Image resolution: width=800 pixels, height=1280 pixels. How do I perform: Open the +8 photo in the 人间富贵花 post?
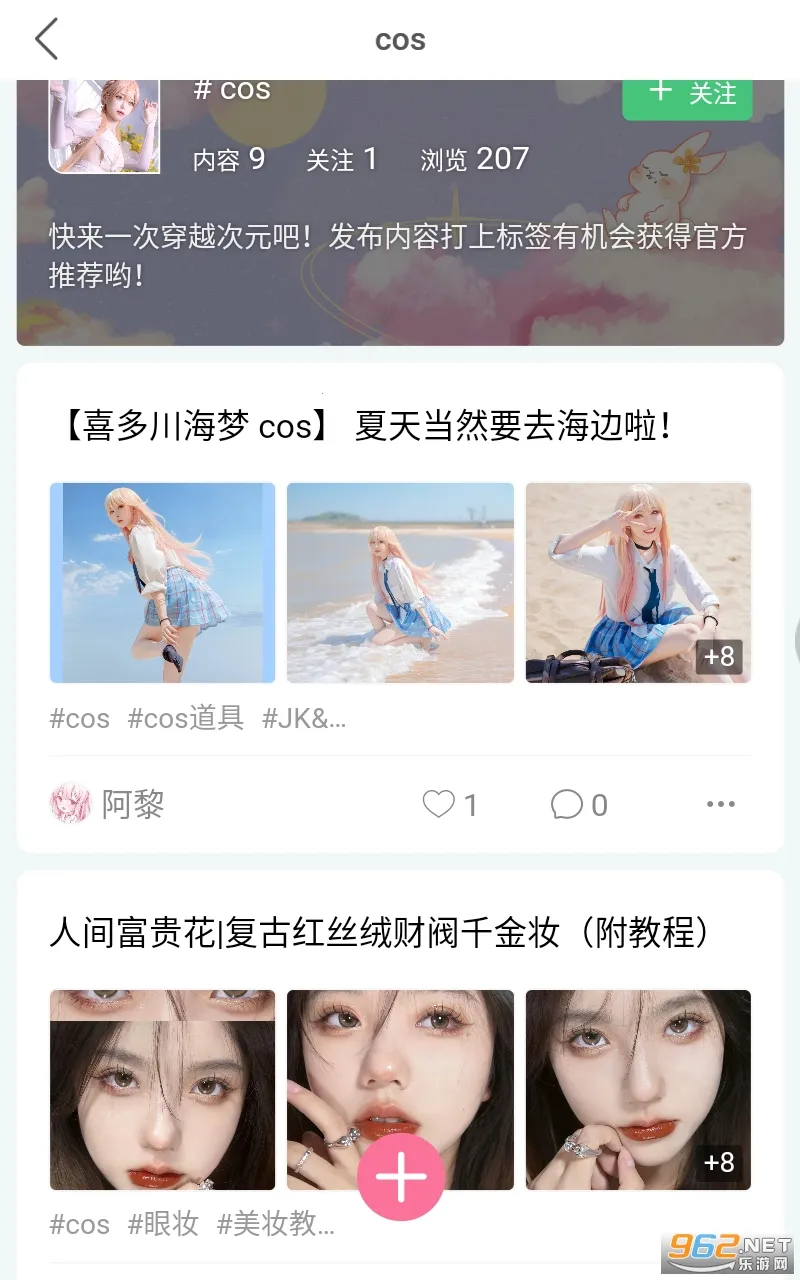click(x=638, y=1090)
